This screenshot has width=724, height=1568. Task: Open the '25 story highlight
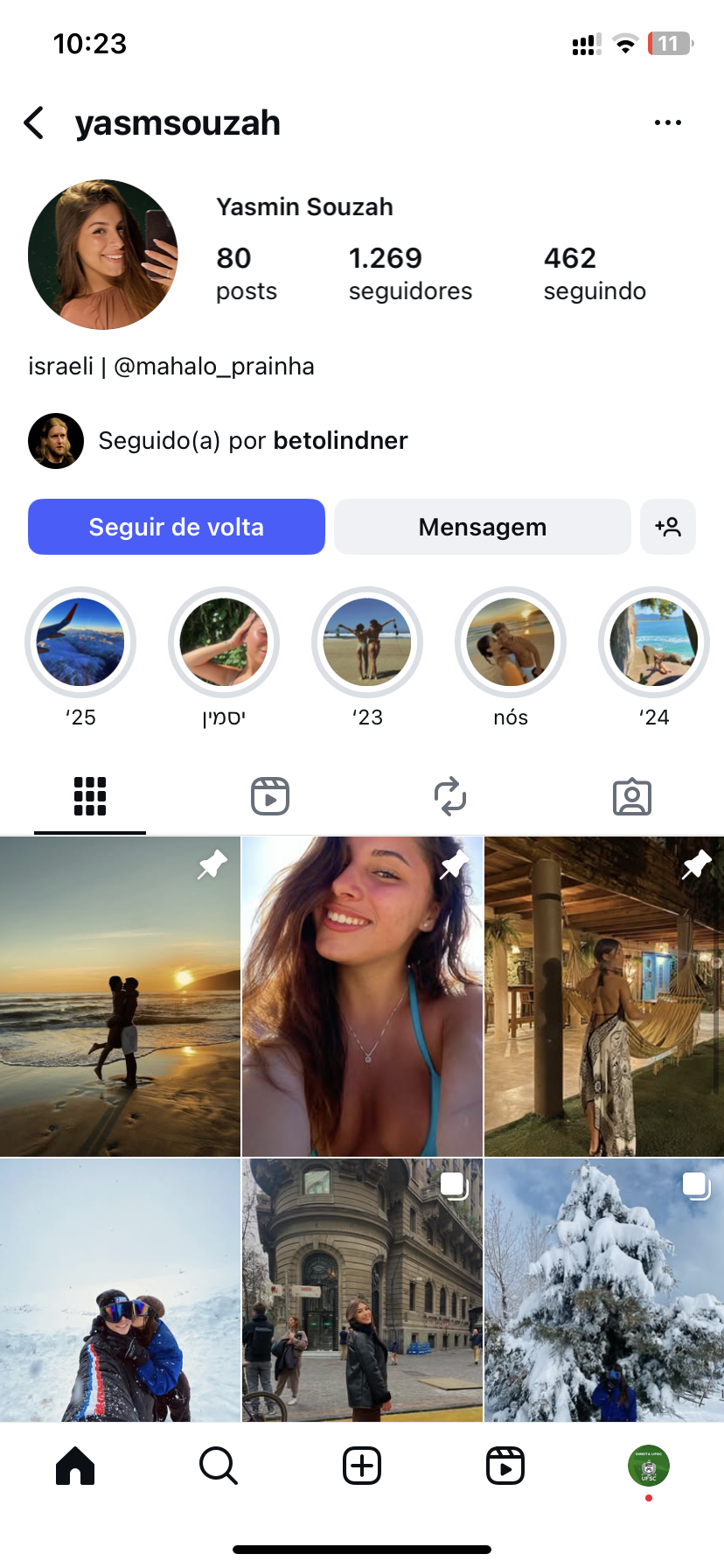(x=80, y=642)
